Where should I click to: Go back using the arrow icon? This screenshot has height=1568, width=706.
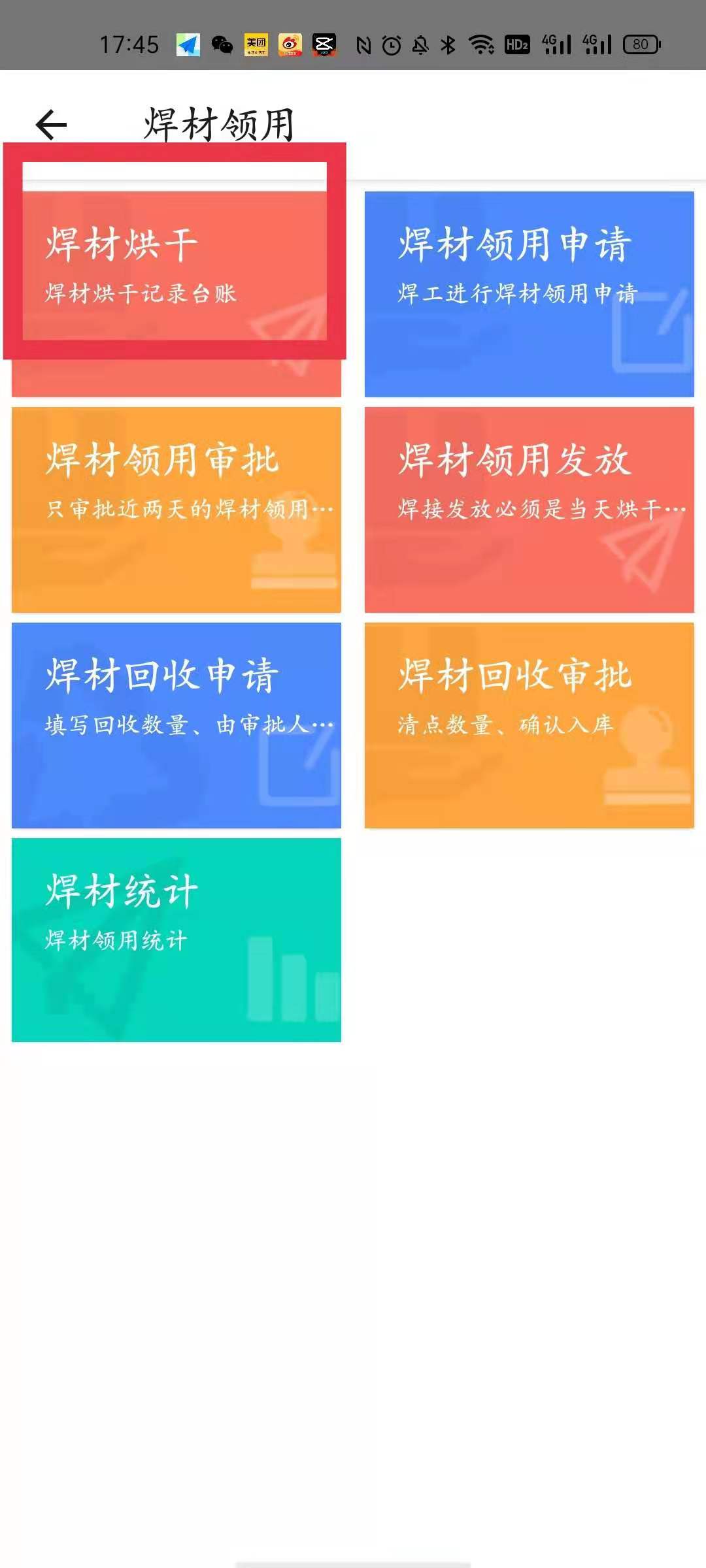[52, 125]
